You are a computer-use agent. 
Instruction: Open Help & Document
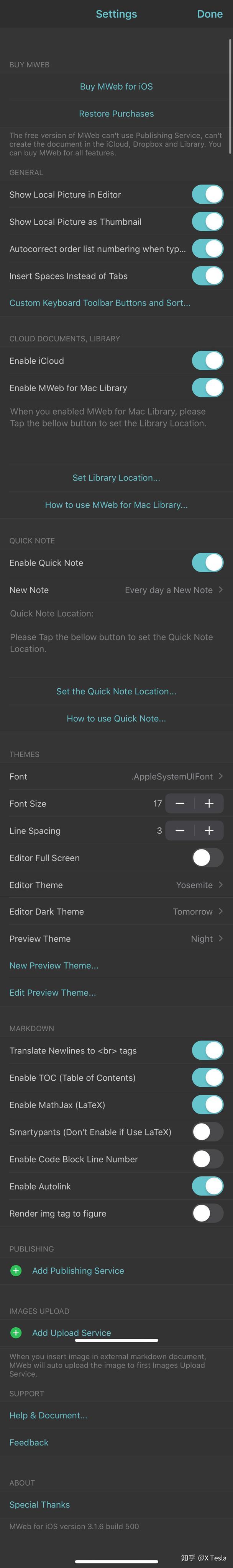click(x=48, y=1416)
